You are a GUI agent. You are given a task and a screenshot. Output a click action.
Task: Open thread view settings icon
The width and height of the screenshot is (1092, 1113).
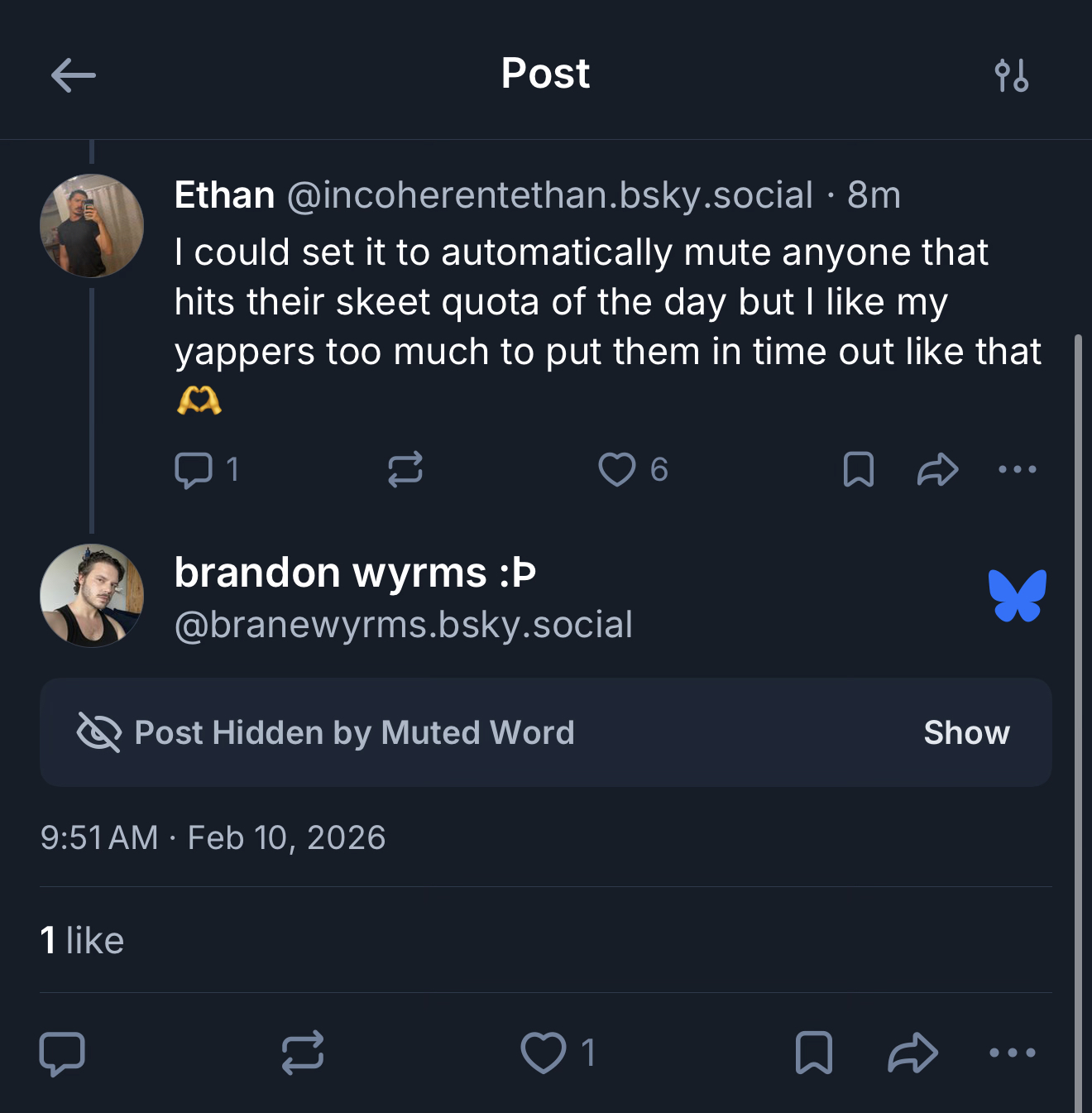1011,75
